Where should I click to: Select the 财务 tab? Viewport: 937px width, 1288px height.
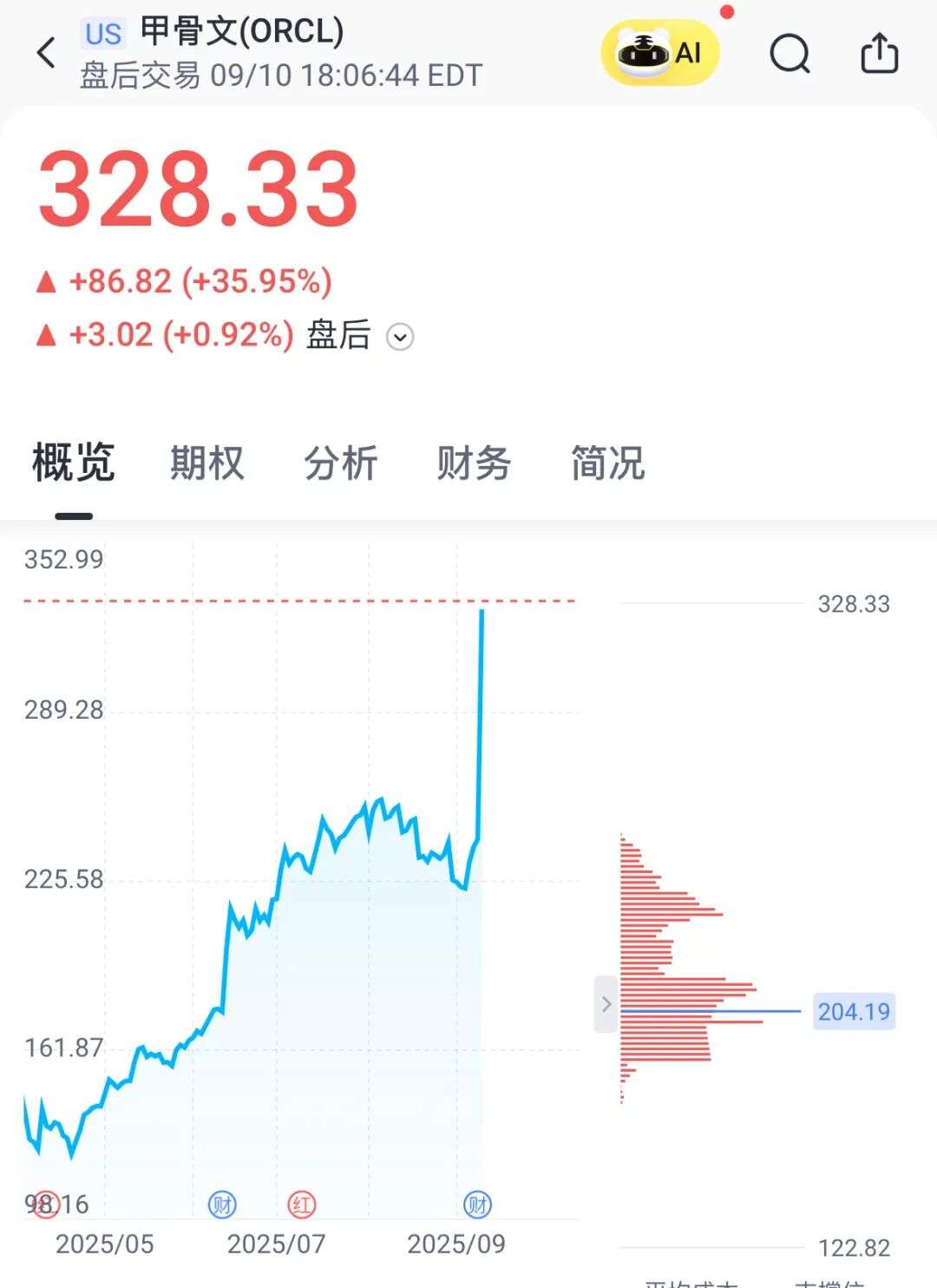tap(475, 463)
